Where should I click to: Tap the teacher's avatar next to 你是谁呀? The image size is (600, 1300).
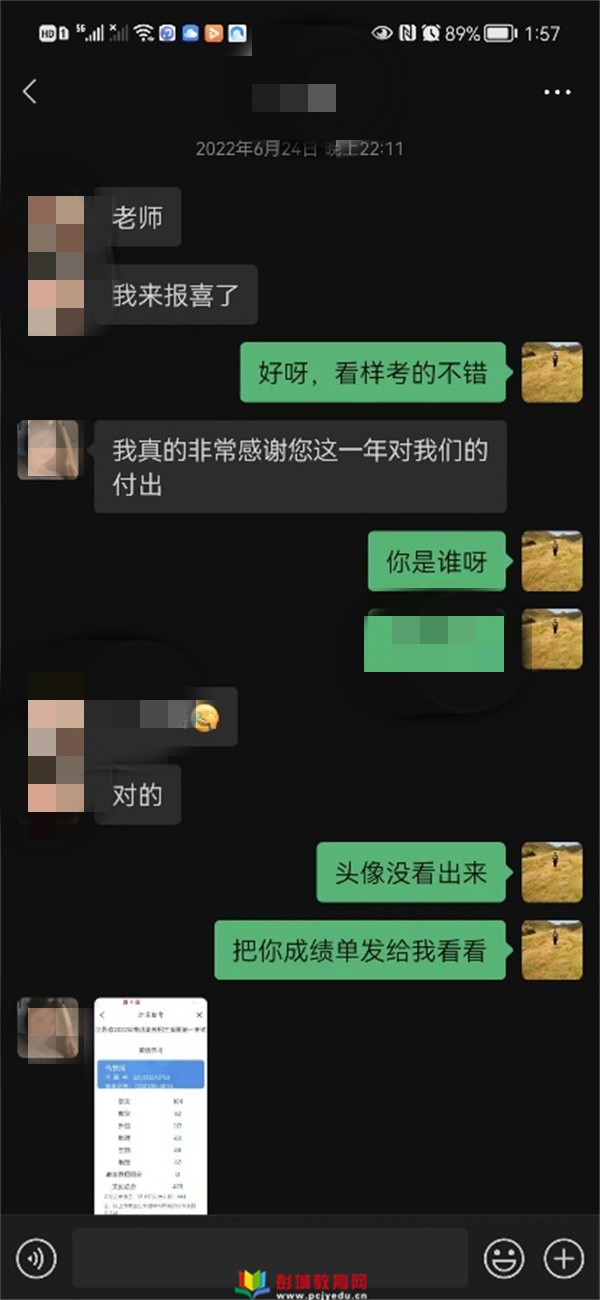(x=552, y=561)
